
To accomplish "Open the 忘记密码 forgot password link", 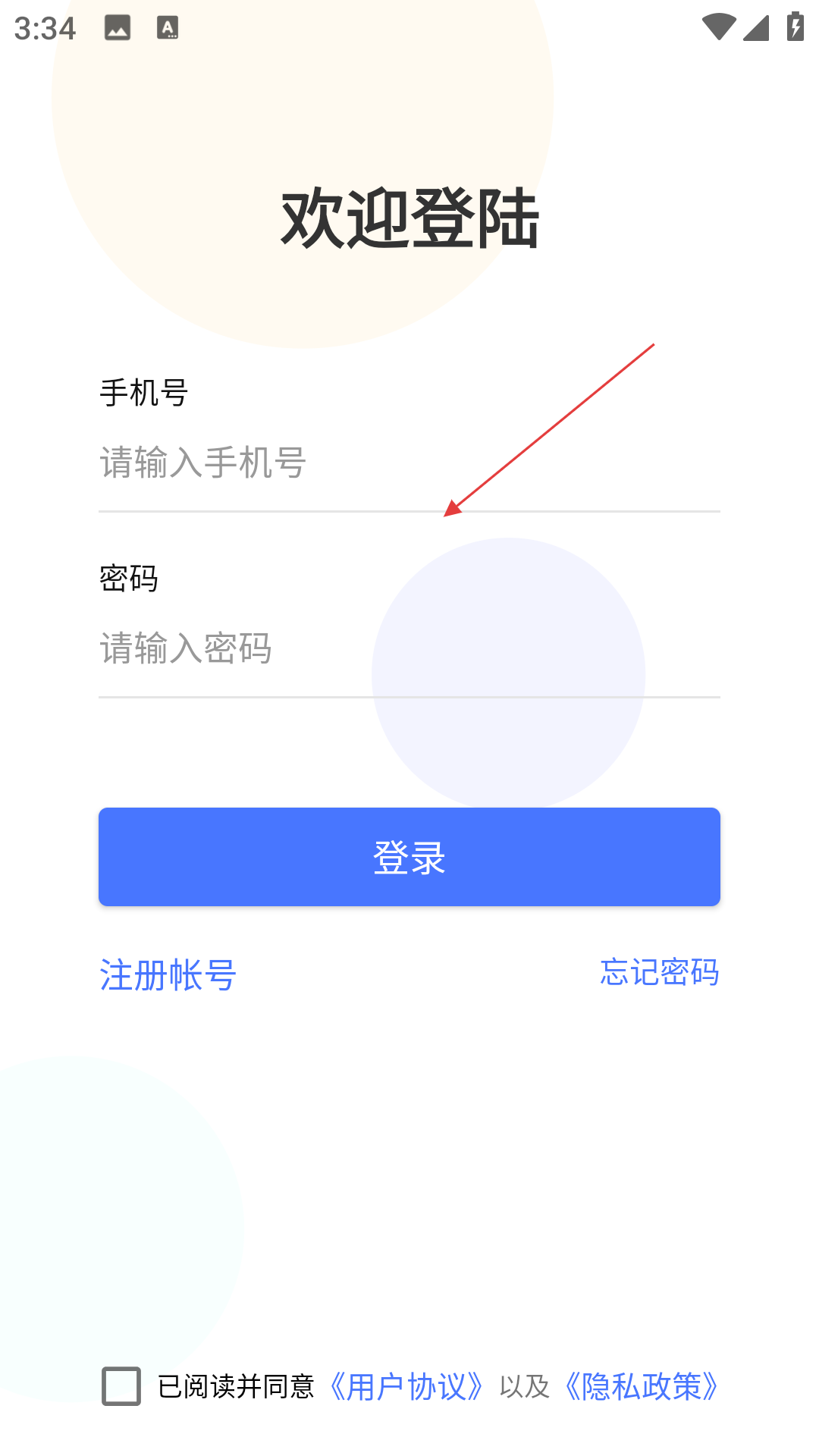I will pos(659,972).
